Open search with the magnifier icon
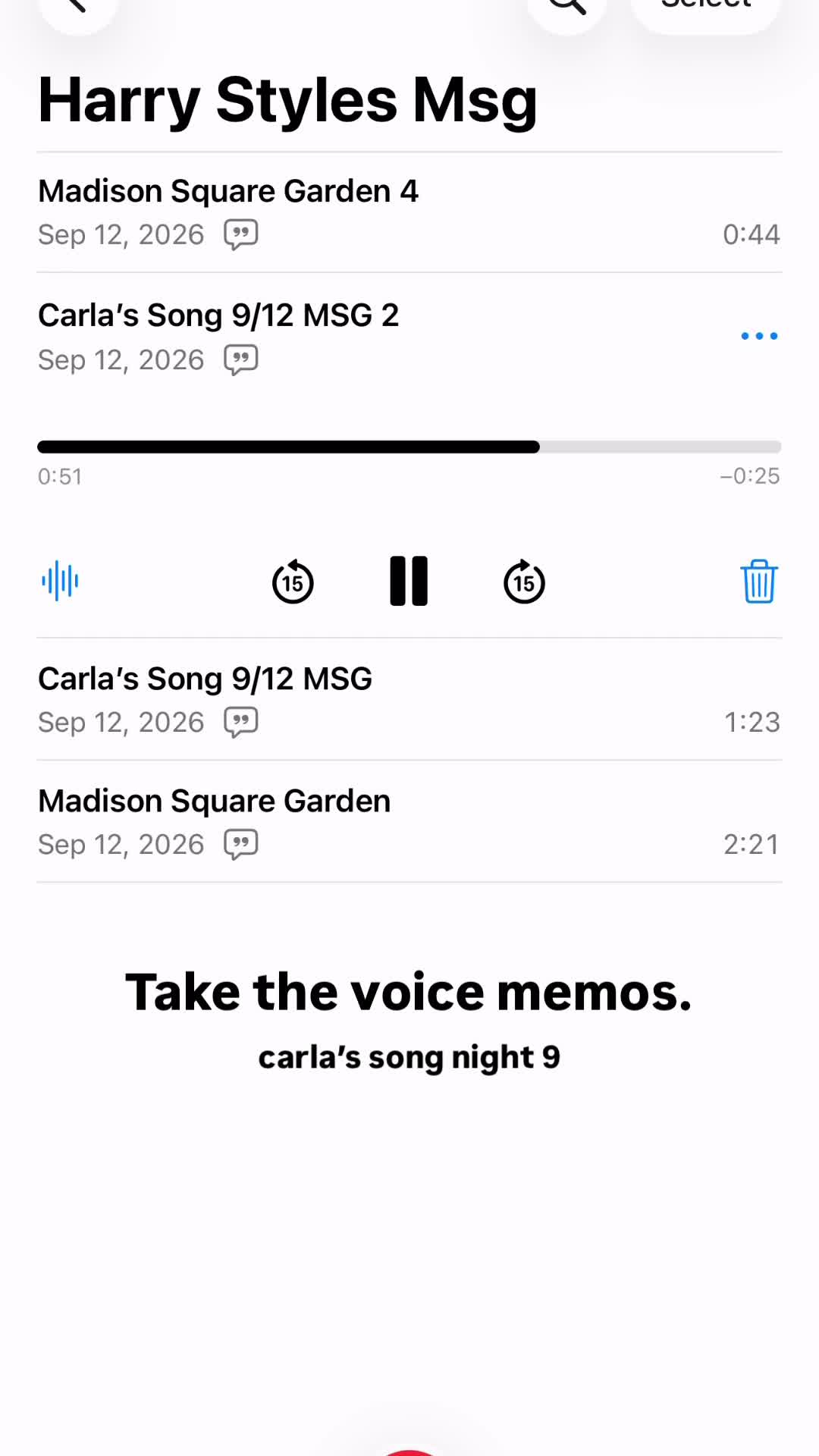819x1456 pixels. coord(567,8)
